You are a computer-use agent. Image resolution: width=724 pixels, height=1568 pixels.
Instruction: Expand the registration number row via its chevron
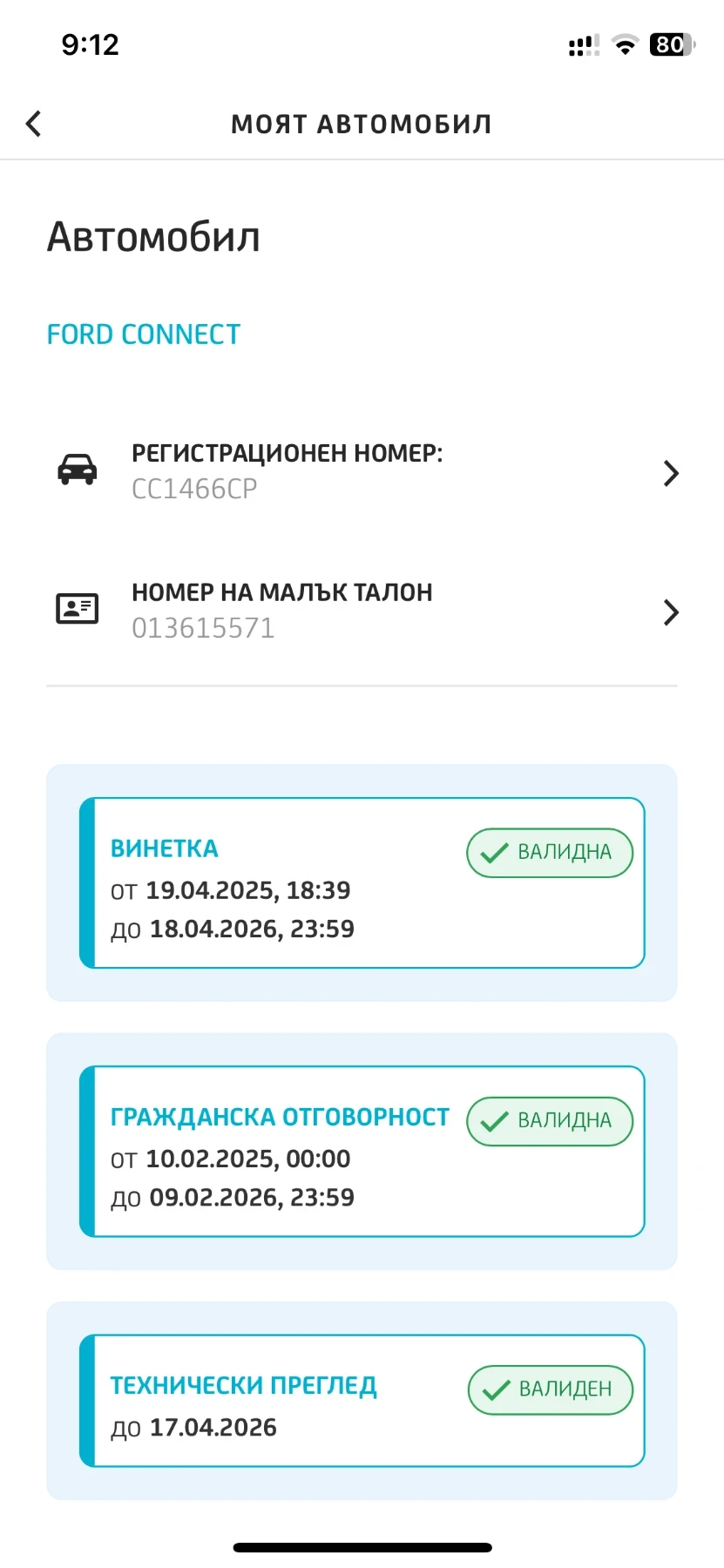pyautogui.click(x=671, y=473)
